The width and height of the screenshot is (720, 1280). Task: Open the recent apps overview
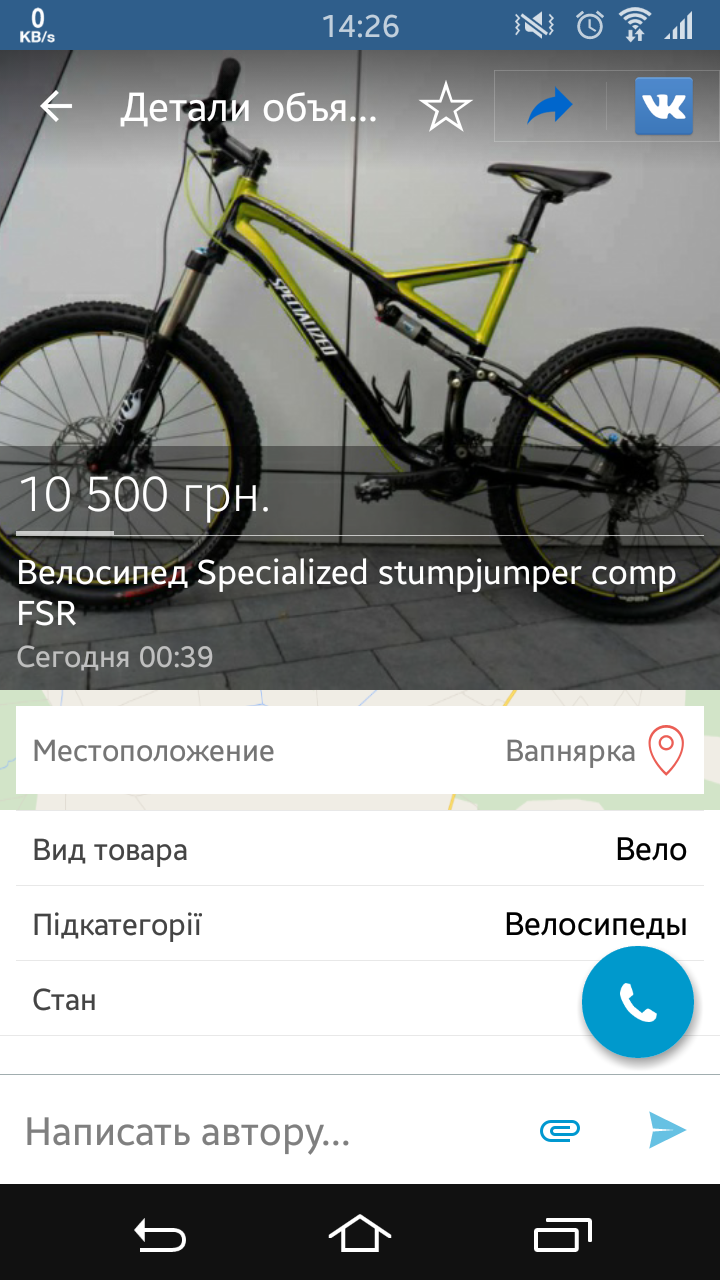[x=563, y=1234]
